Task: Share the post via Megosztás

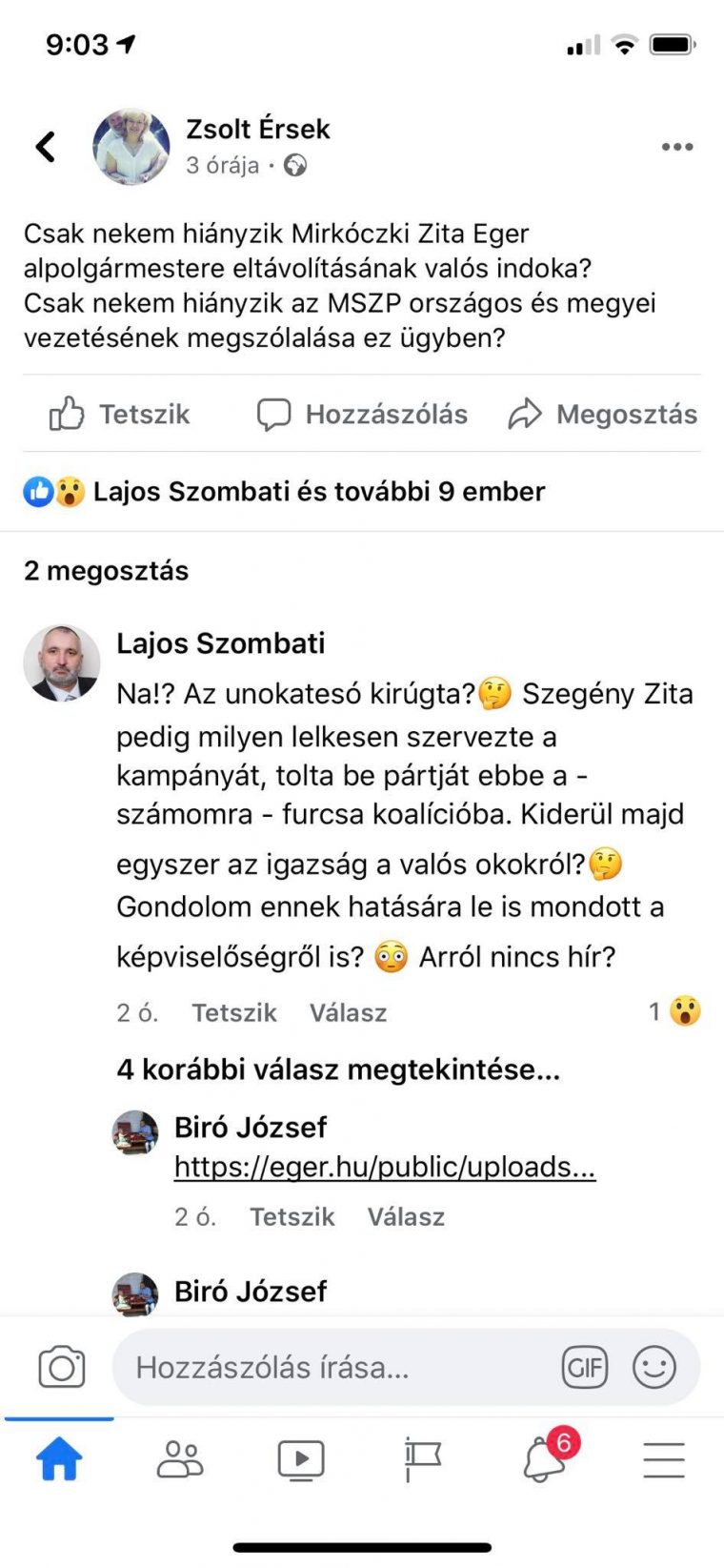Action: coord(603,414)
